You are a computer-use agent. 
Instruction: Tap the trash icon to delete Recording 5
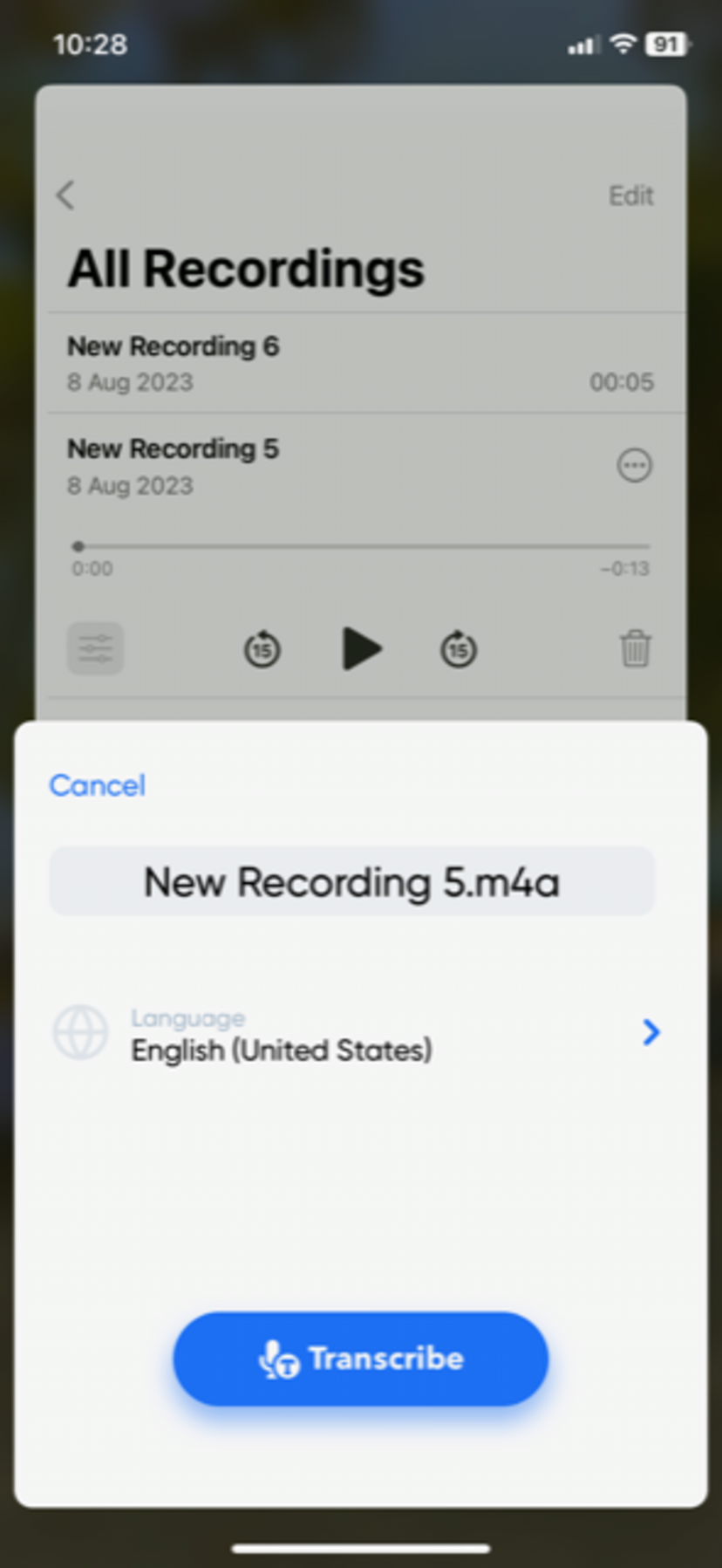(x=636, y=648)
